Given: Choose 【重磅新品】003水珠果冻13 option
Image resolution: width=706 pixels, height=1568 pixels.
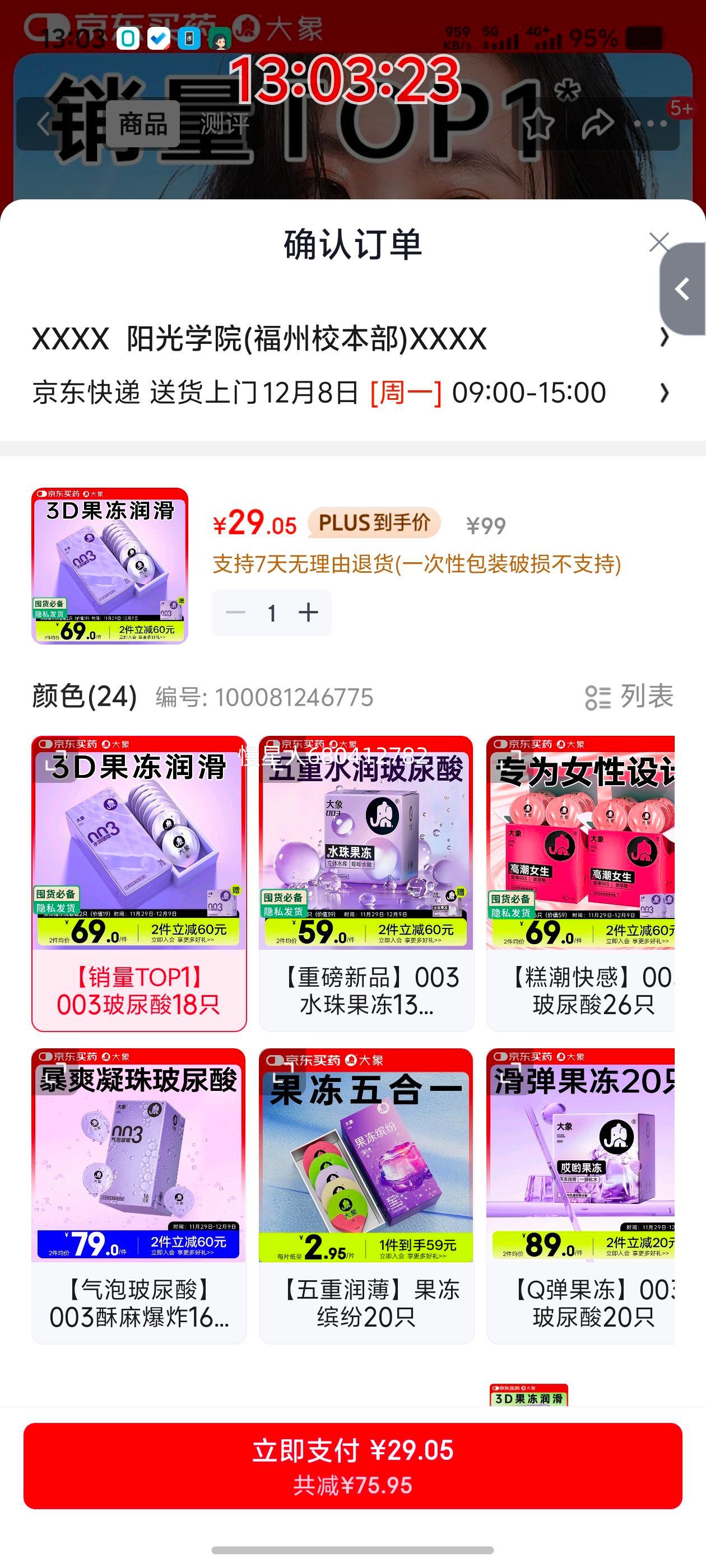Looking at the screenshot, I should coord(366,883).
